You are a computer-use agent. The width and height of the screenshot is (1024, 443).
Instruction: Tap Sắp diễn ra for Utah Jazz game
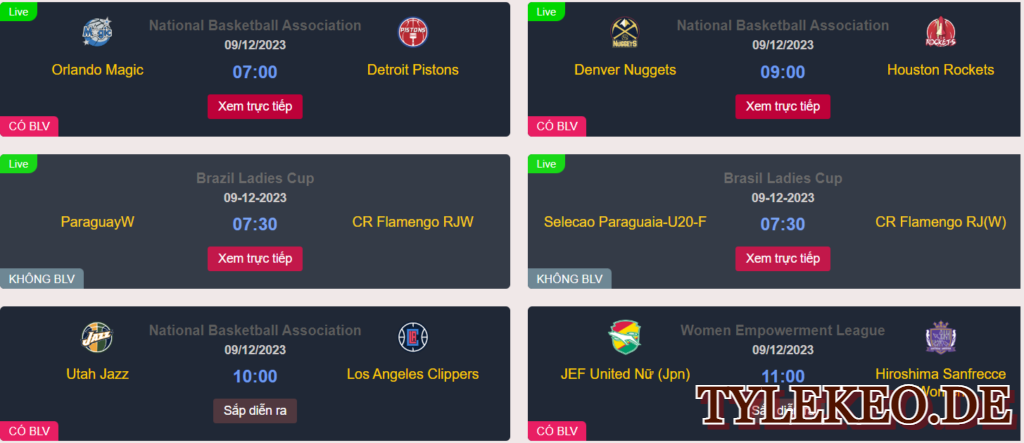pos(254,411)
